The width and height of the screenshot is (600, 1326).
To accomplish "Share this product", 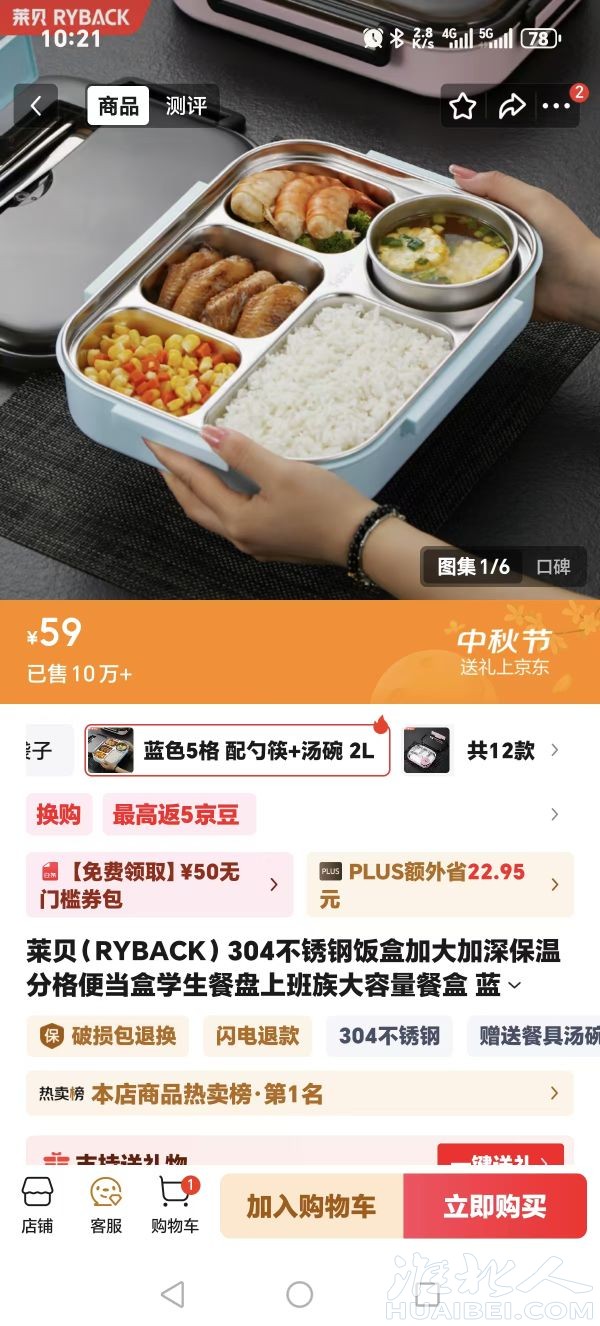I will [x=512, y=106].
